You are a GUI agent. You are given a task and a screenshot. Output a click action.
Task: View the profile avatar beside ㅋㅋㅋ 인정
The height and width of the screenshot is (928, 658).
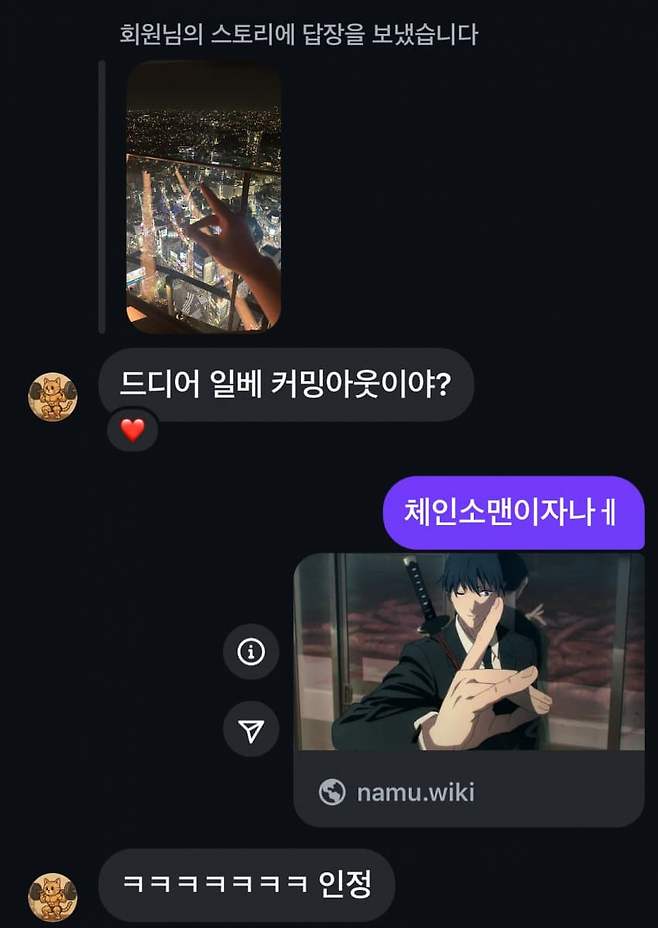[x=52, y=897]
